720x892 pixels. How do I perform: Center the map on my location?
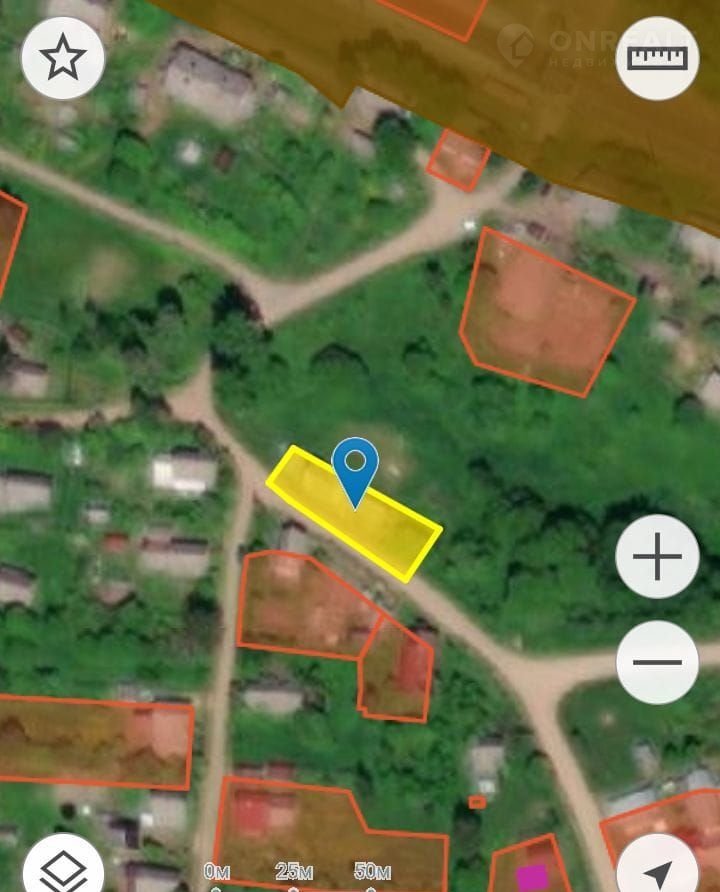coord(657,868)
